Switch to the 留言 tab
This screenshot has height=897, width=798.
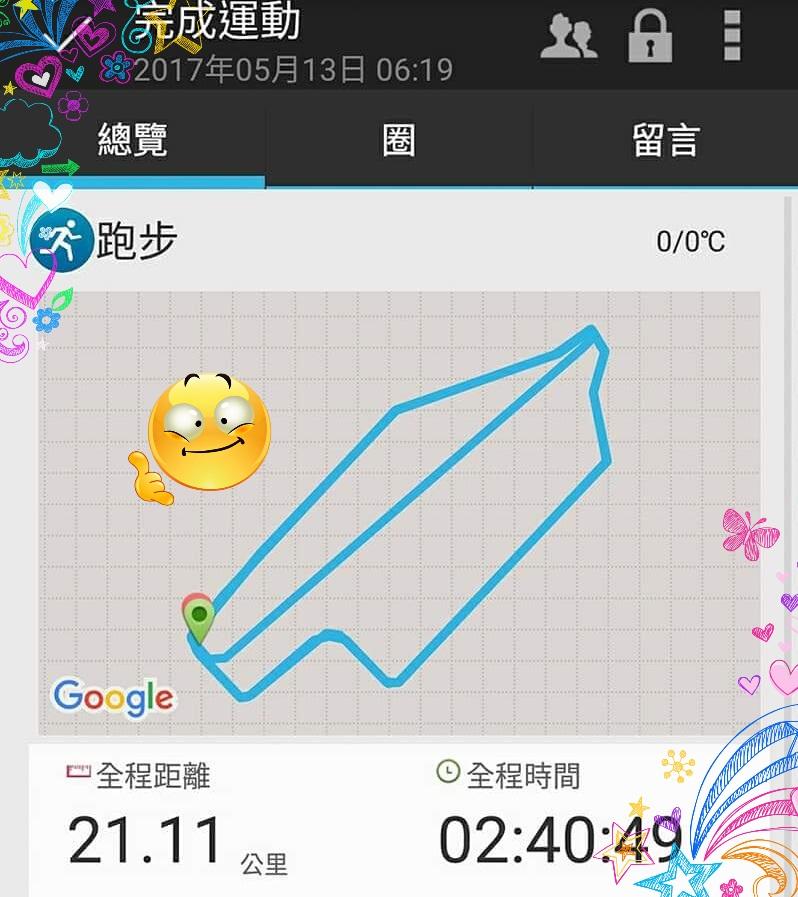(665, 140)
